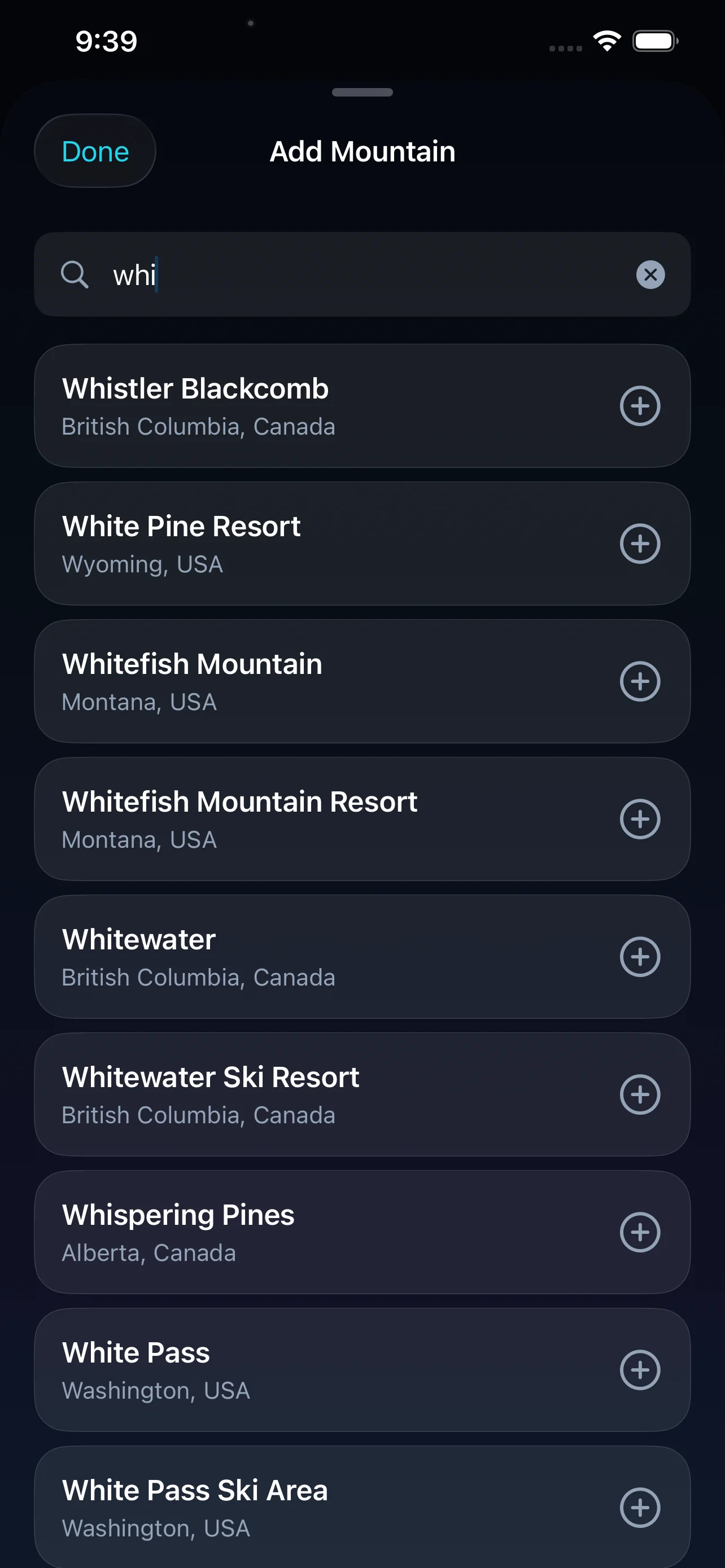This screenshot has height=1568, width=725.
Task: Add Whistler Blackcomb using its plus icon
Action: [640, 405]
